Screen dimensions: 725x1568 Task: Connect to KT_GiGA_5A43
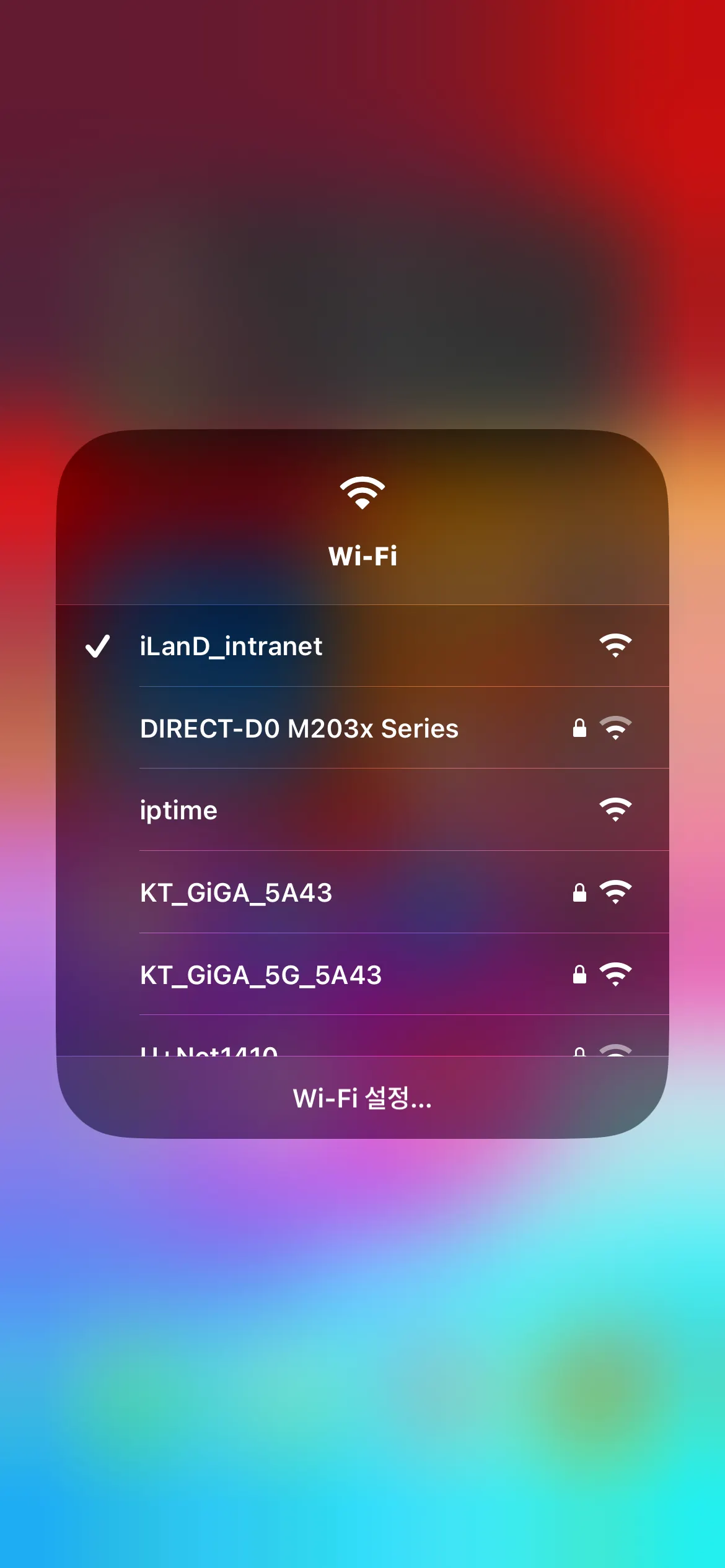coord(362,892)
